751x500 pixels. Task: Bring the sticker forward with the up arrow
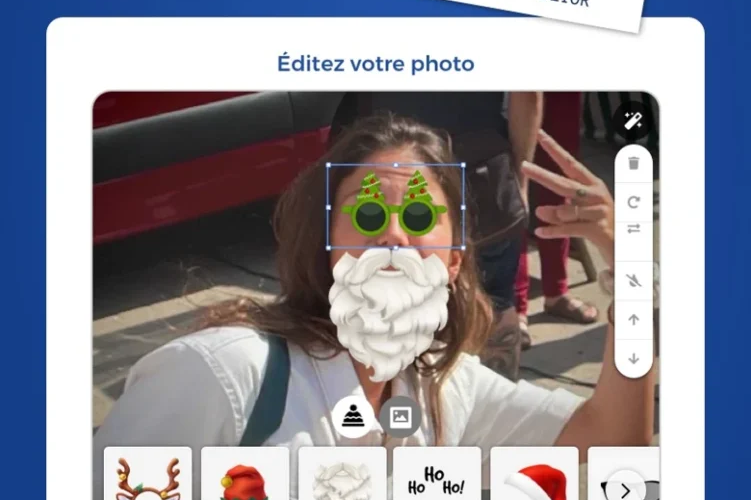633,319
